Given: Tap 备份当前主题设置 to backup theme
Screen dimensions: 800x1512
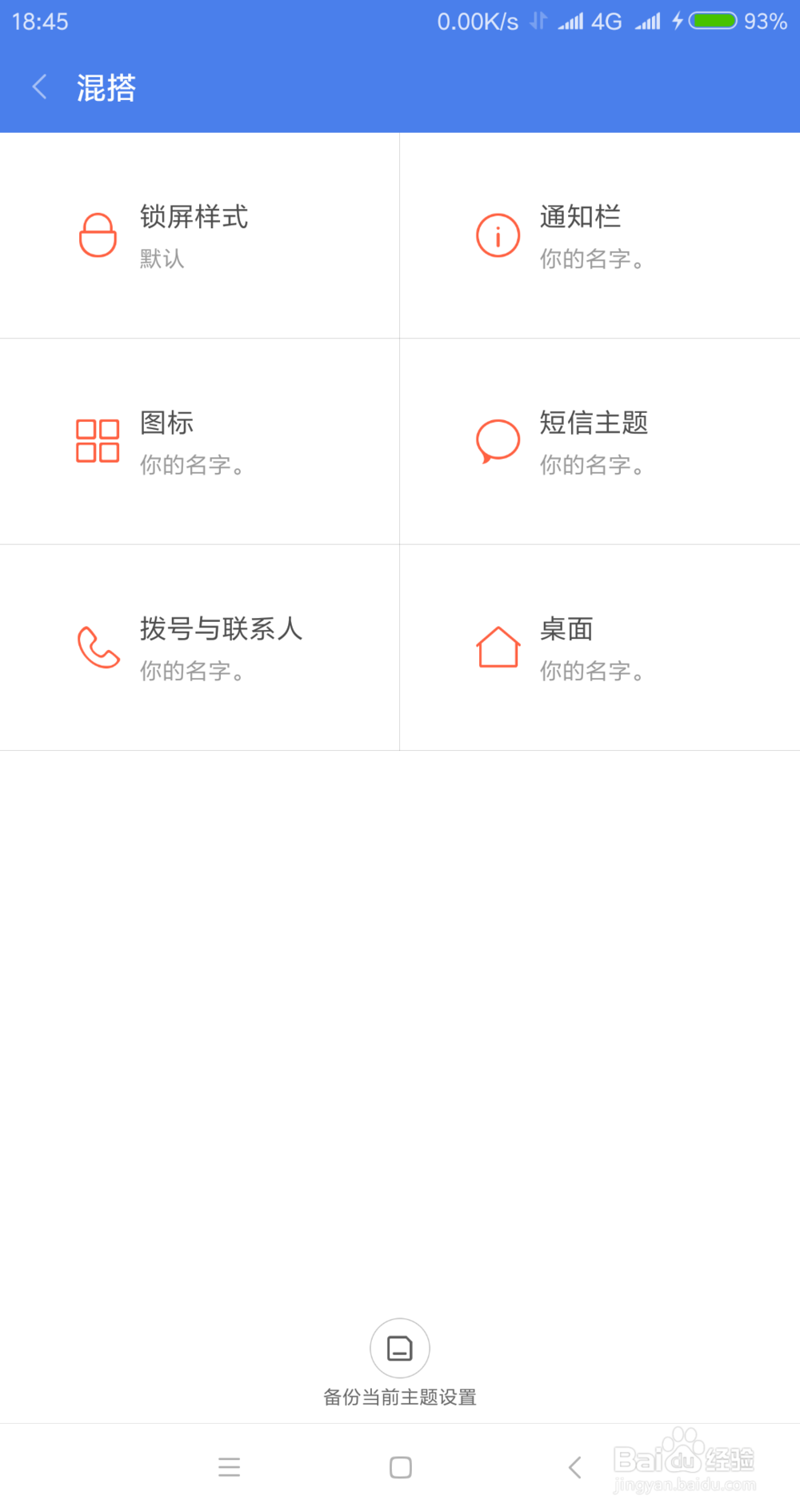Looking at the screenshot, I should click(x=400, y=1397).
